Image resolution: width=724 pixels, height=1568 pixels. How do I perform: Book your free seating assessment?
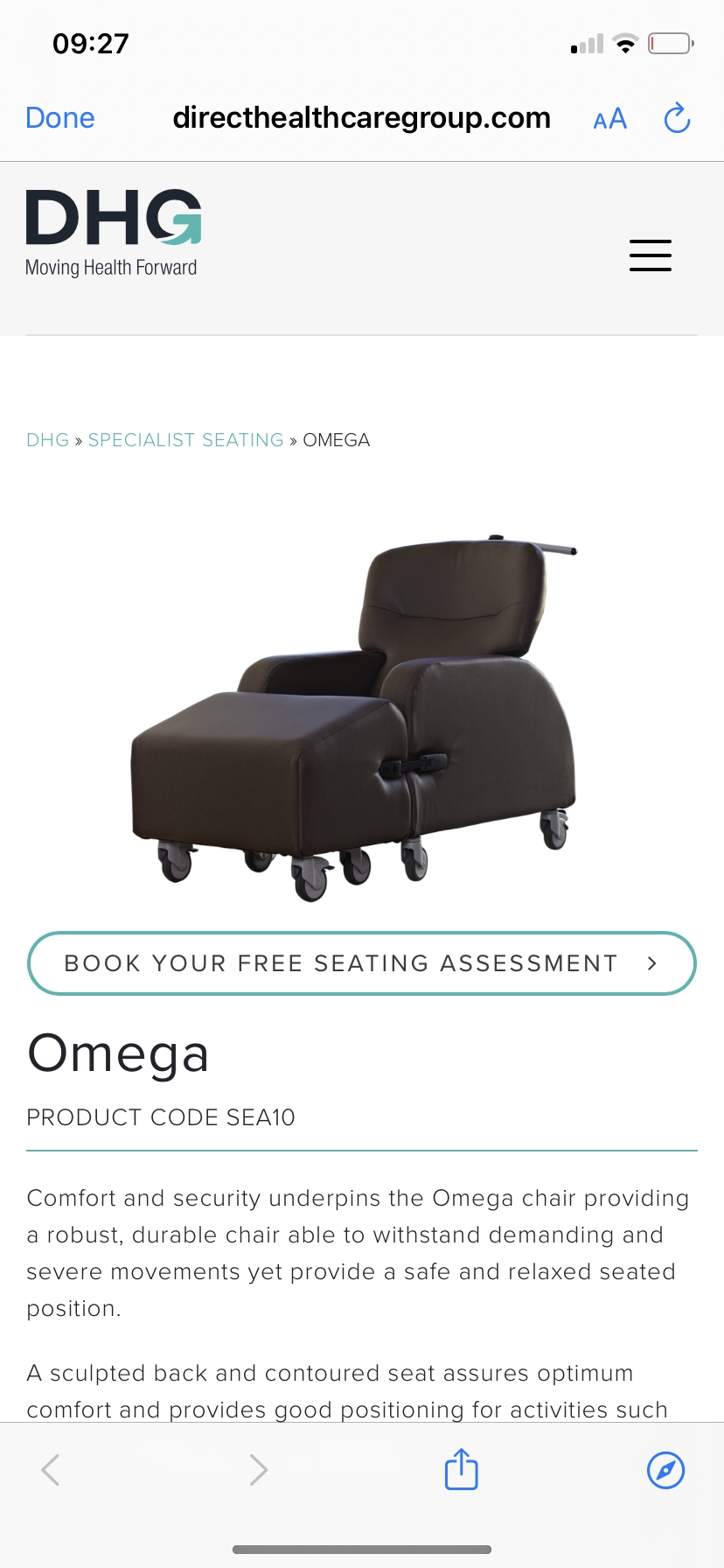coord(362,963)
